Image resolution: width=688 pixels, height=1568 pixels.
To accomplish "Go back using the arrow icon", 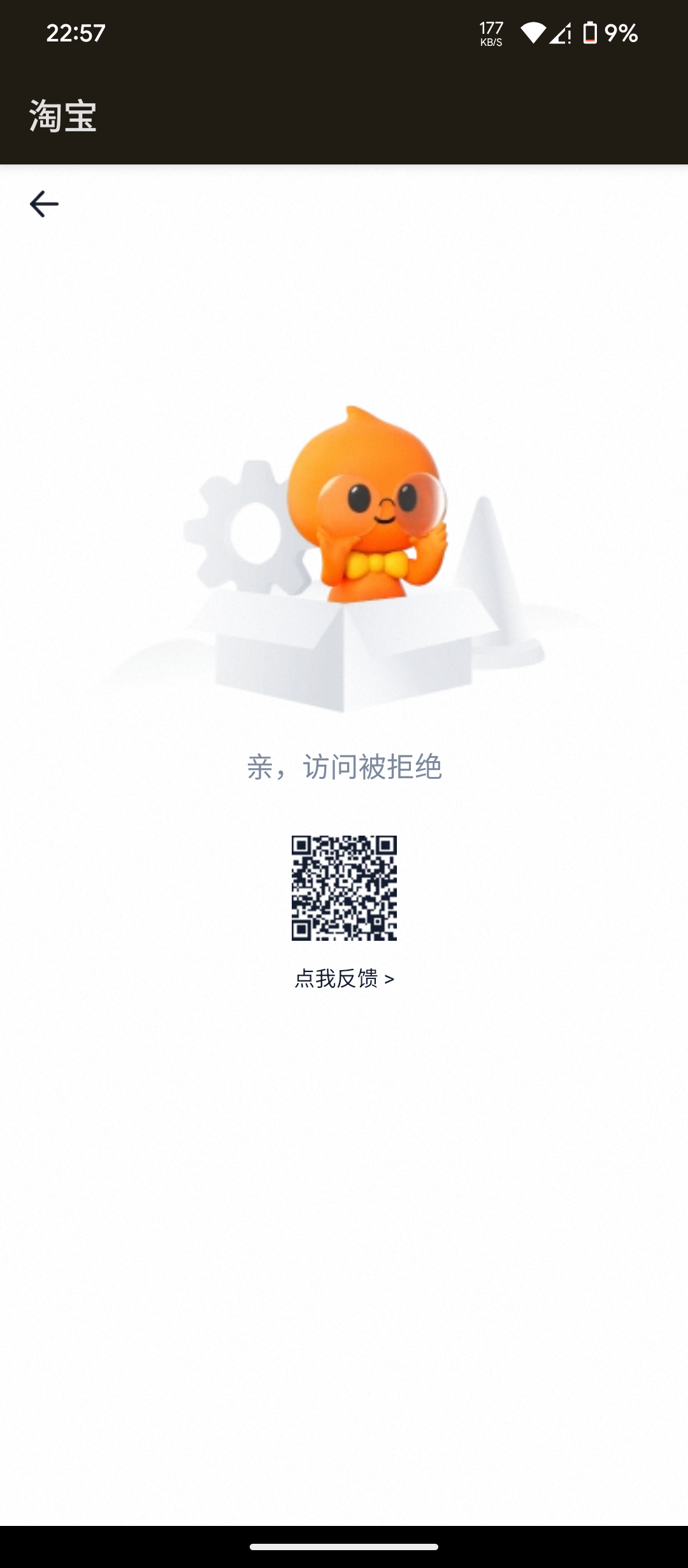I will coord(44,204).
